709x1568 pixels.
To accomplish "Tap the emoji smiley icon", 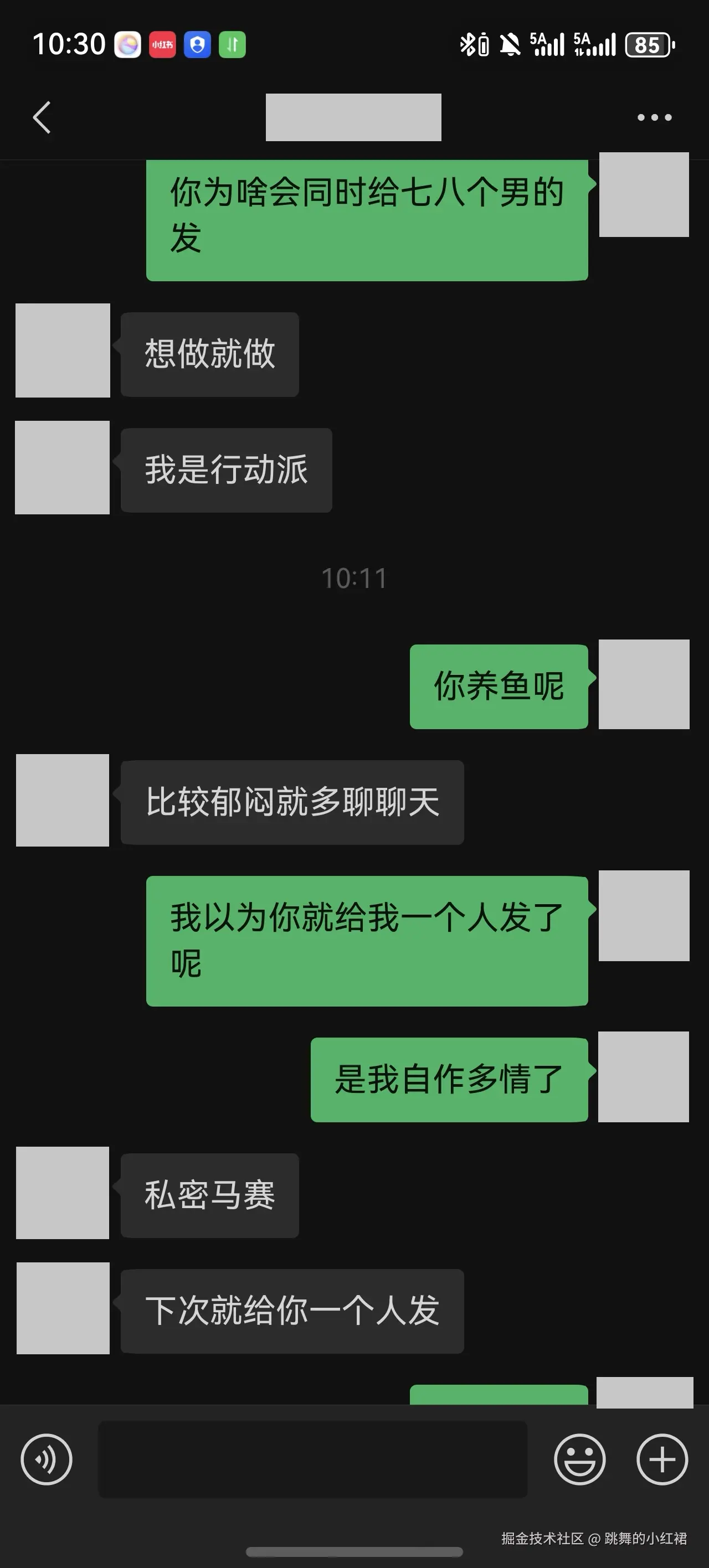I will (x=579, y=1459).
